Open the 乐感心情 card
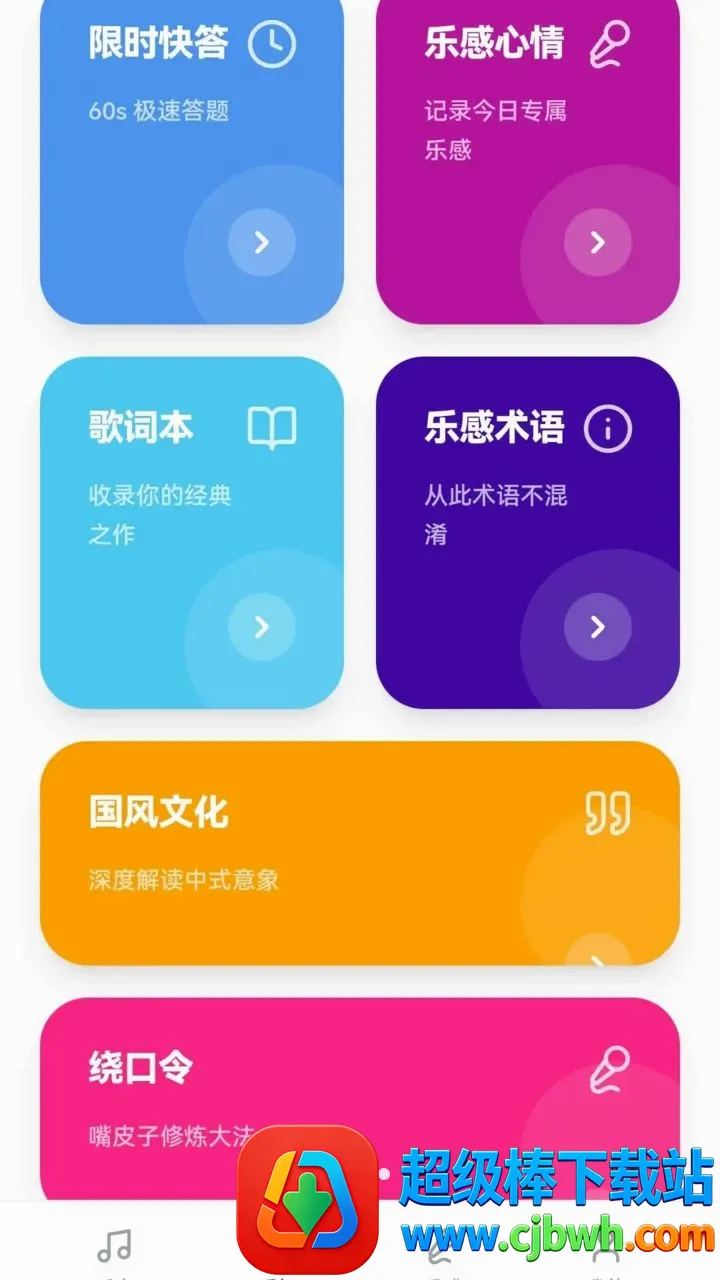The width and height of the screenshot is (720, 1280). click(x=528, y=160)
